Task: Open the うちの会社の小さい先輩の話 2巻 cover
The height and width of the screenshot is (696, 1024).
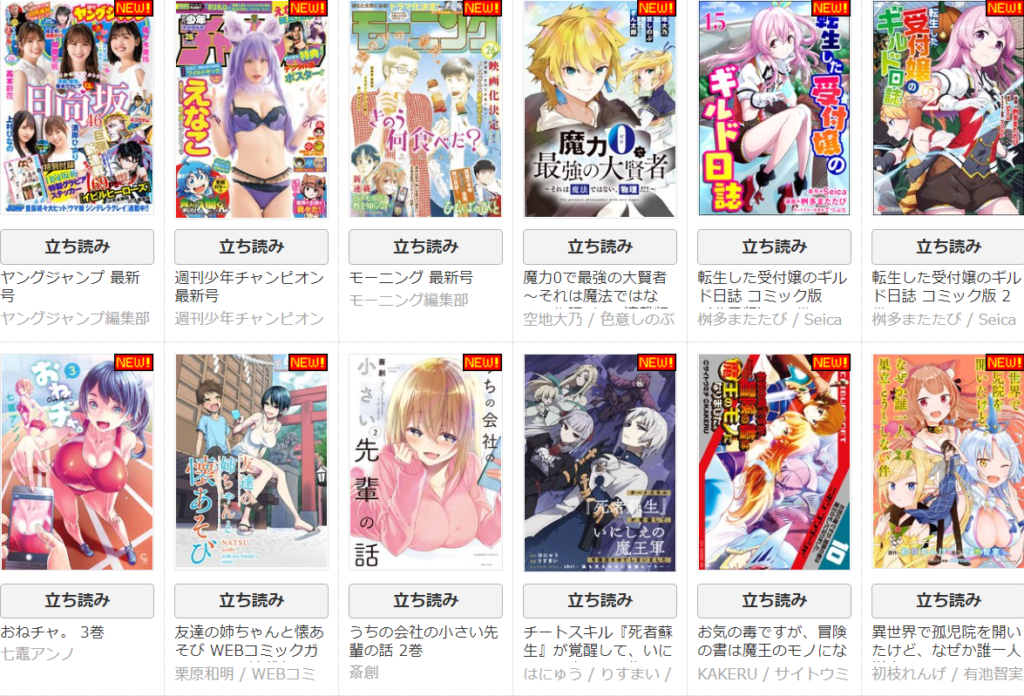Action: 425,462
